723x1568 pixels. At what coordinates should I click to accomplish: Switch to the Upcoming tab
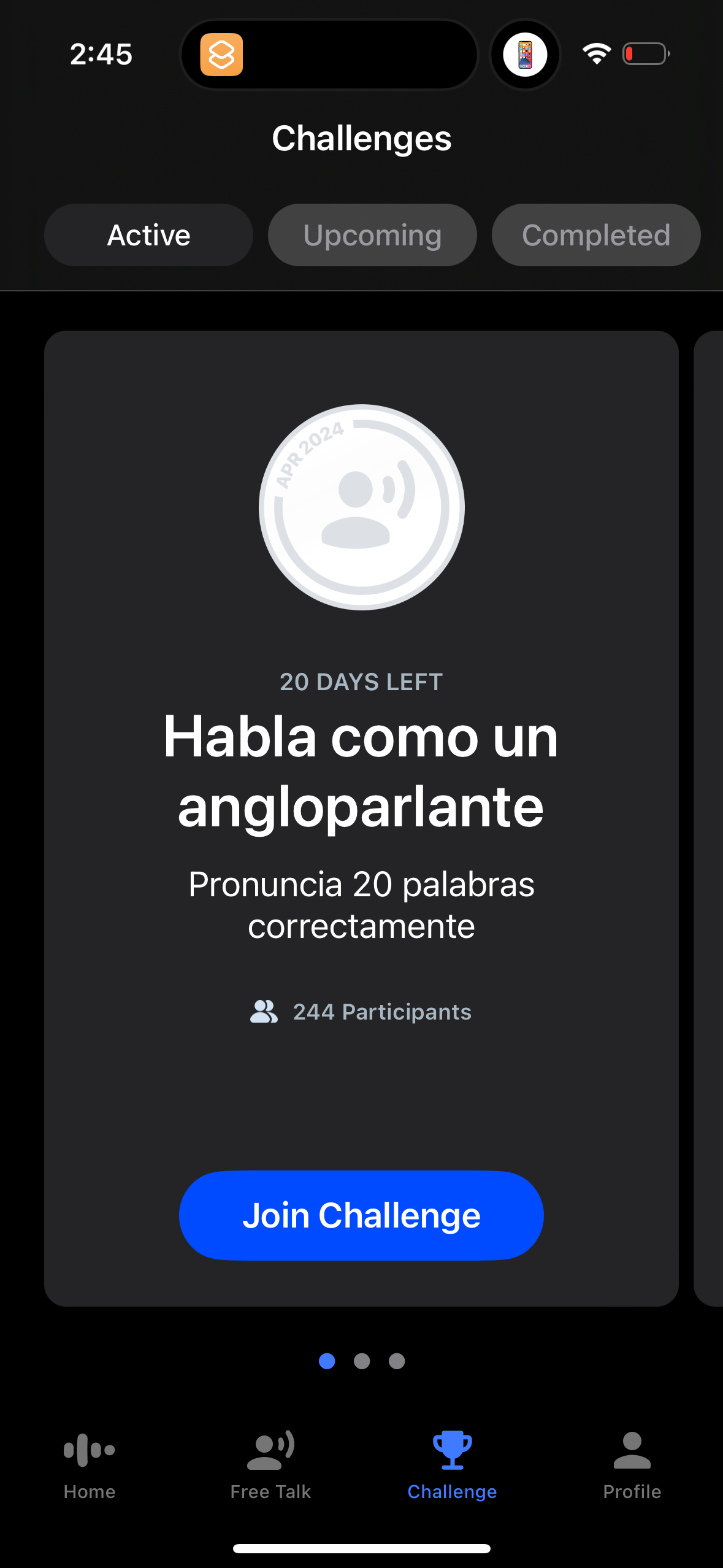coord(372,235)
